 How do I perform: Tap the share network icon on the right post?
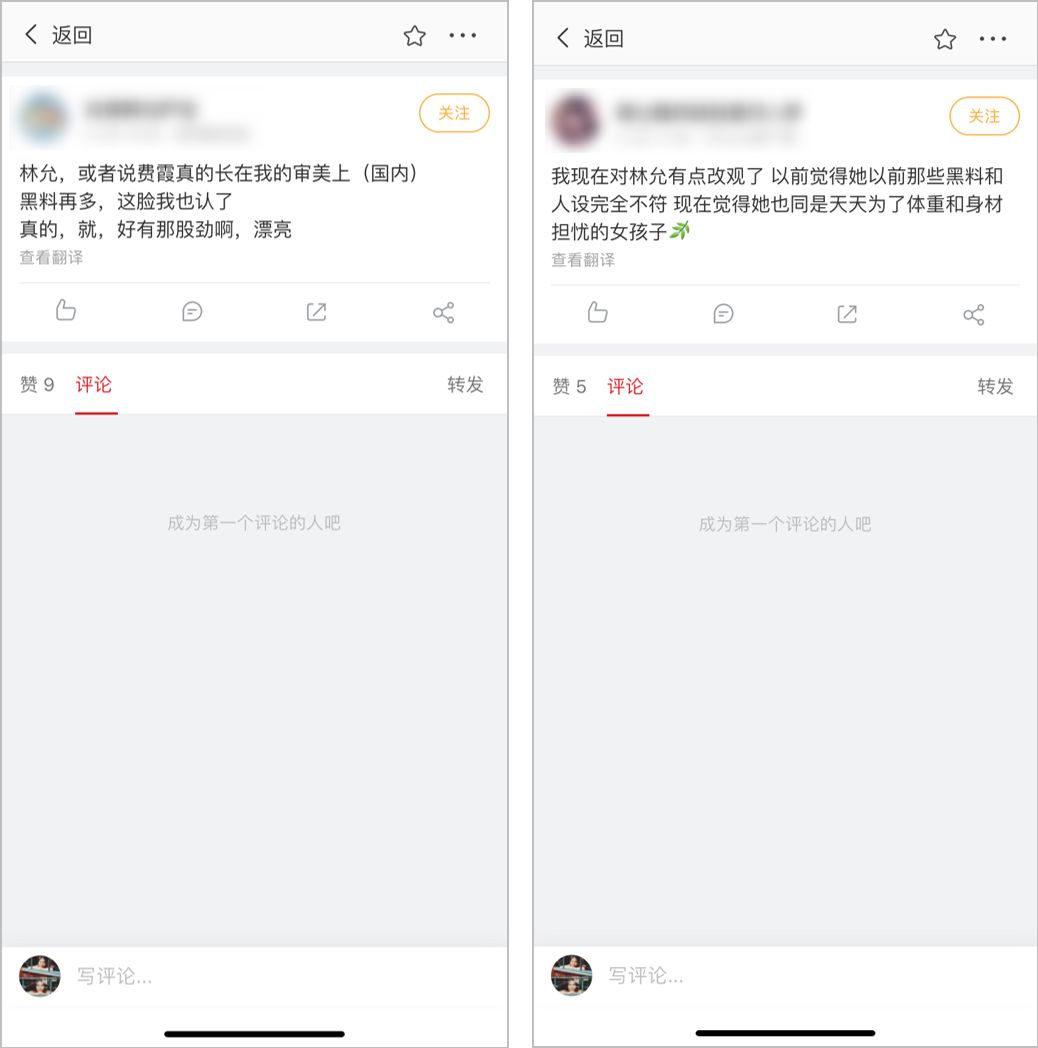point(975,313)
